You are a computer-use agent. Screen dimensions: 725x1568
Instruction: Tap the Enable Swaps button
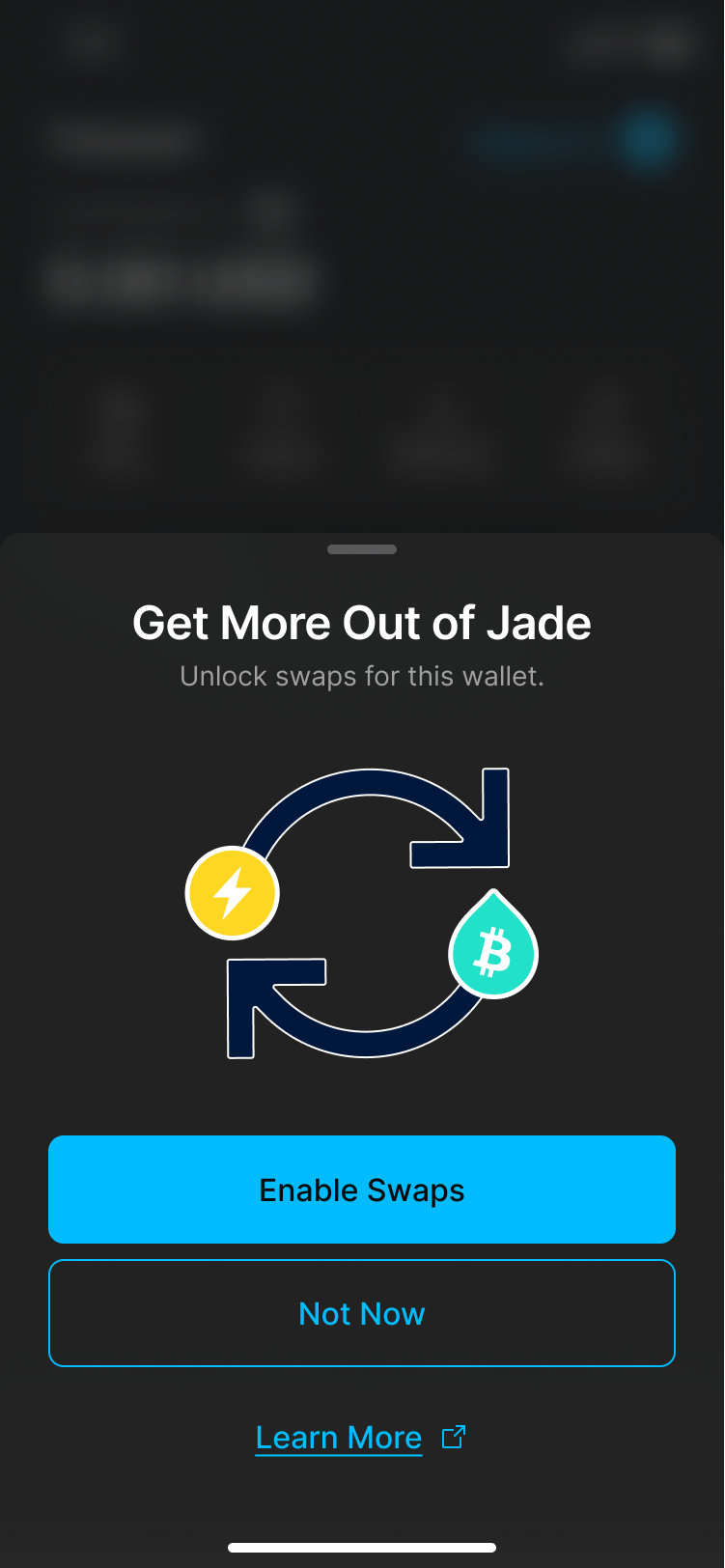(362, 1190)
